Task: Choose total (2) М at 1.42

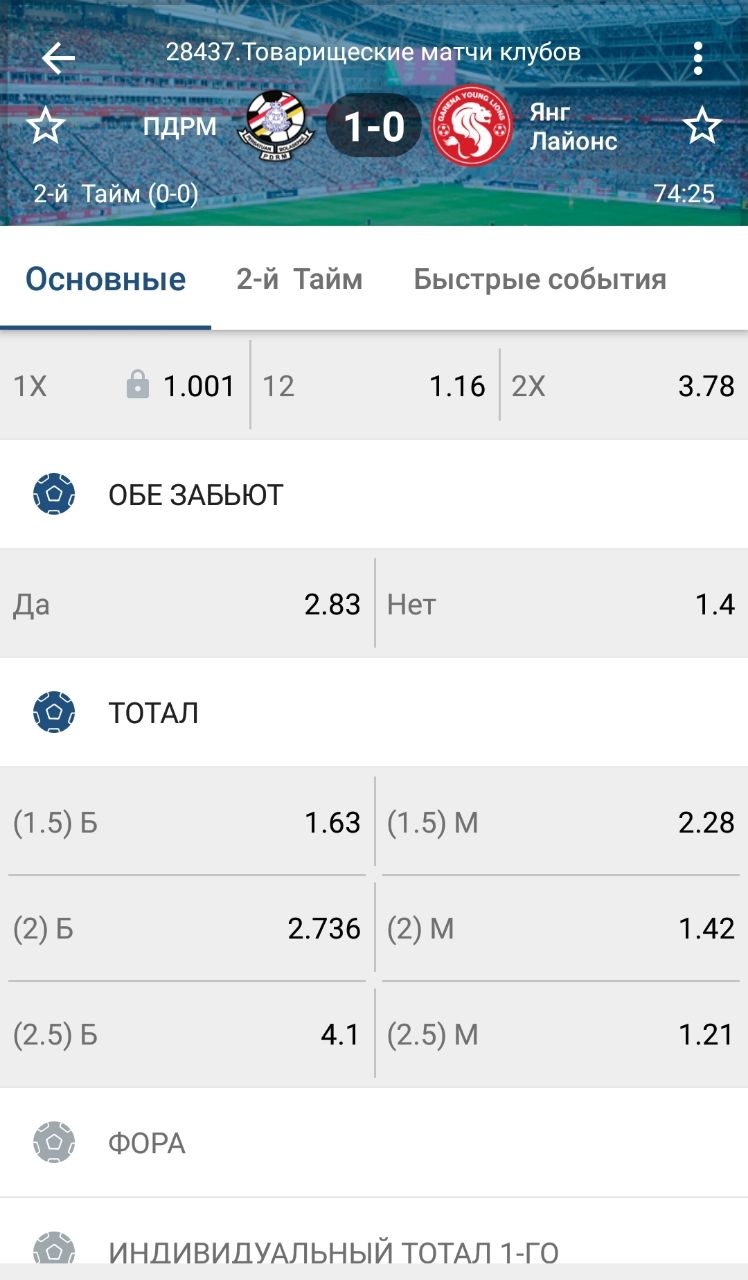Action: click(x=562, y=928)
